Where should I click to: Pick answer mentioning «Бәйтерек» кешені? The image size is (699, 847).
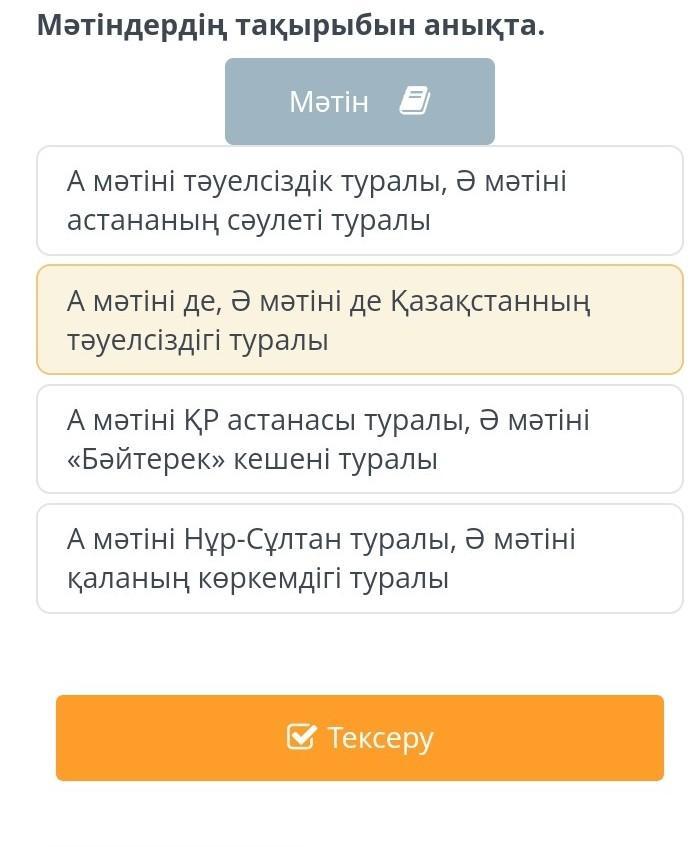click(359, 439)
